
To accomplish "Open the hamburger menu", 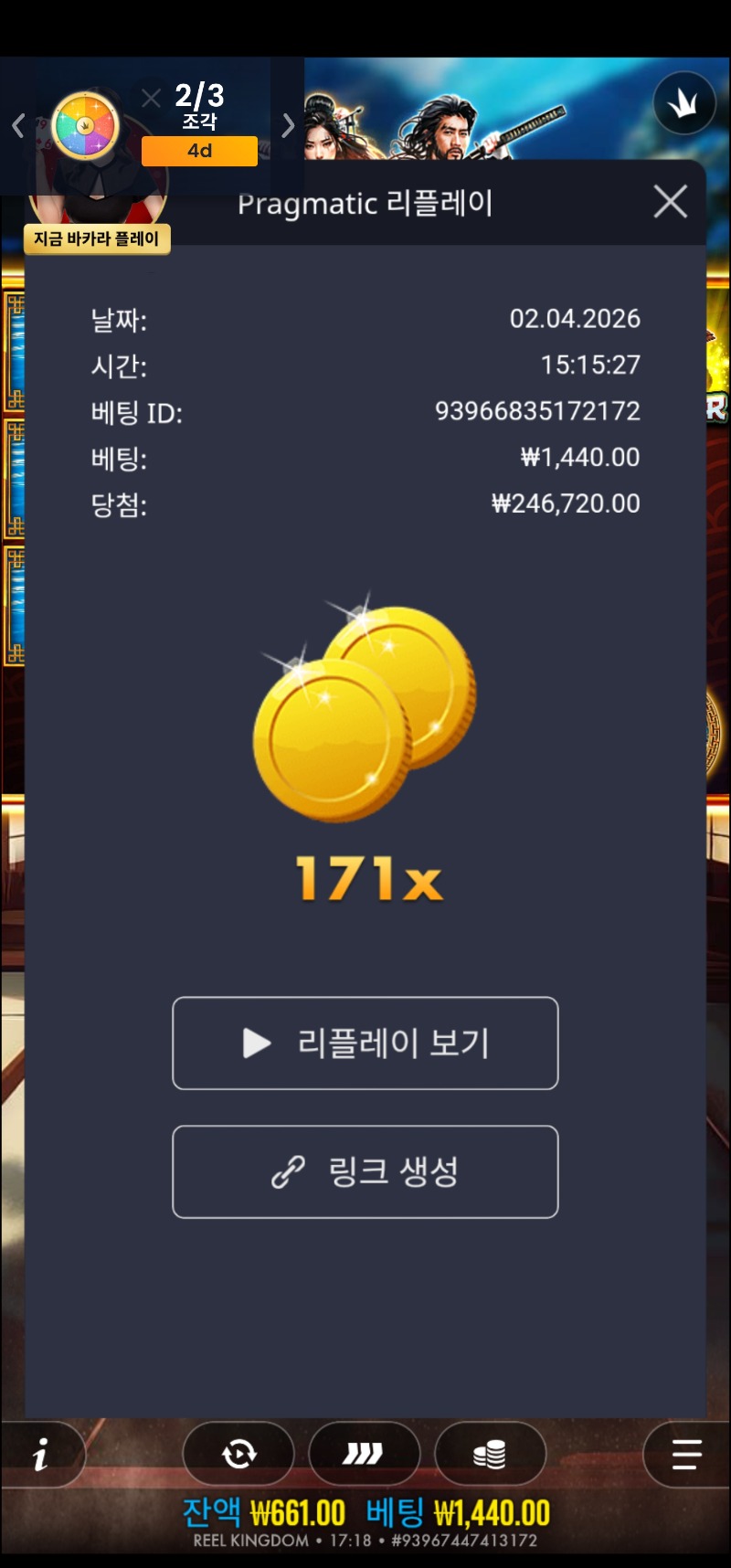I will coord(686,1454).
